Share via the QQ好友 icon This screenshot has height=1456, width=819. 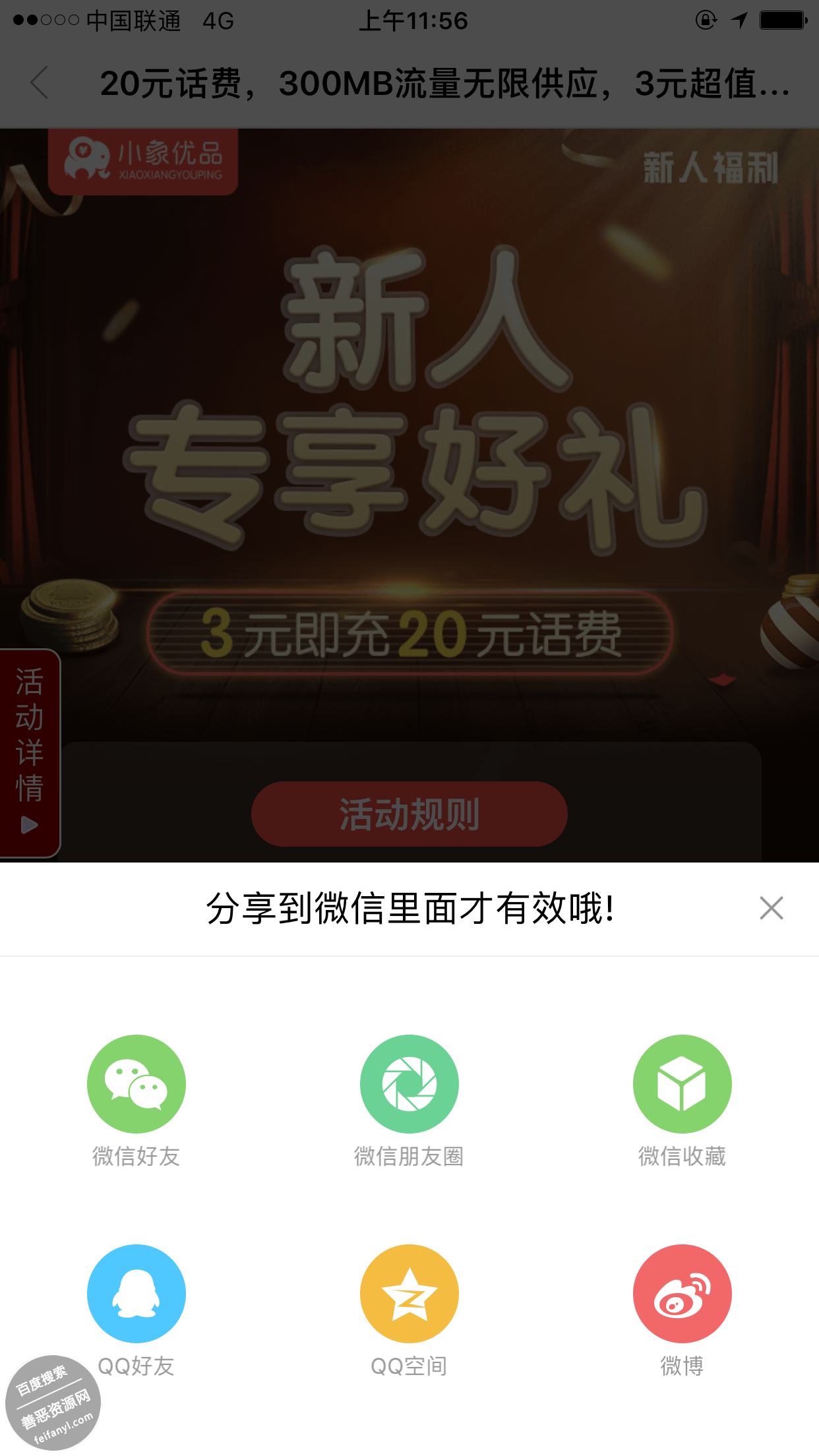click(x=136, y=1294)
